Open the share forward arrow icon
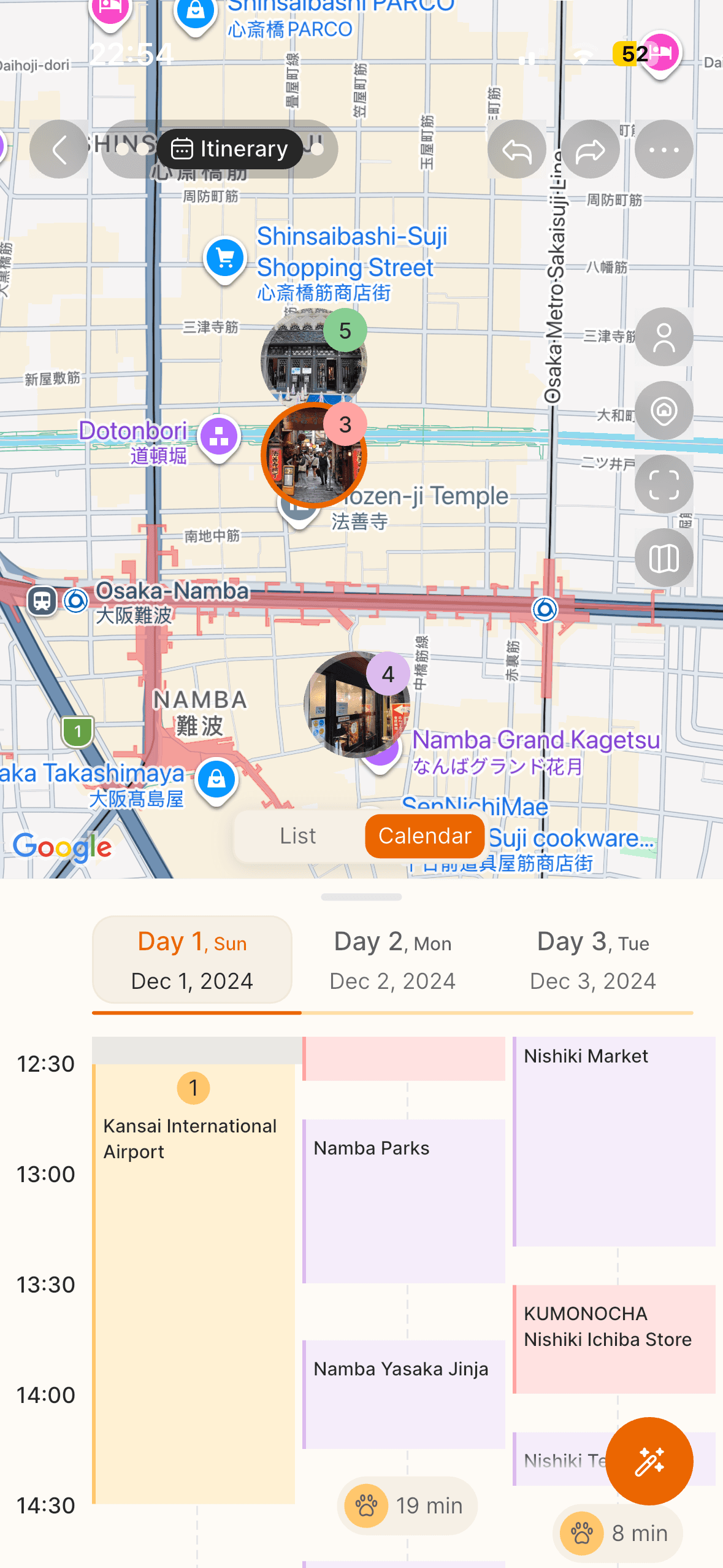This screenshot has width=723, height=1568. [591, 148]
